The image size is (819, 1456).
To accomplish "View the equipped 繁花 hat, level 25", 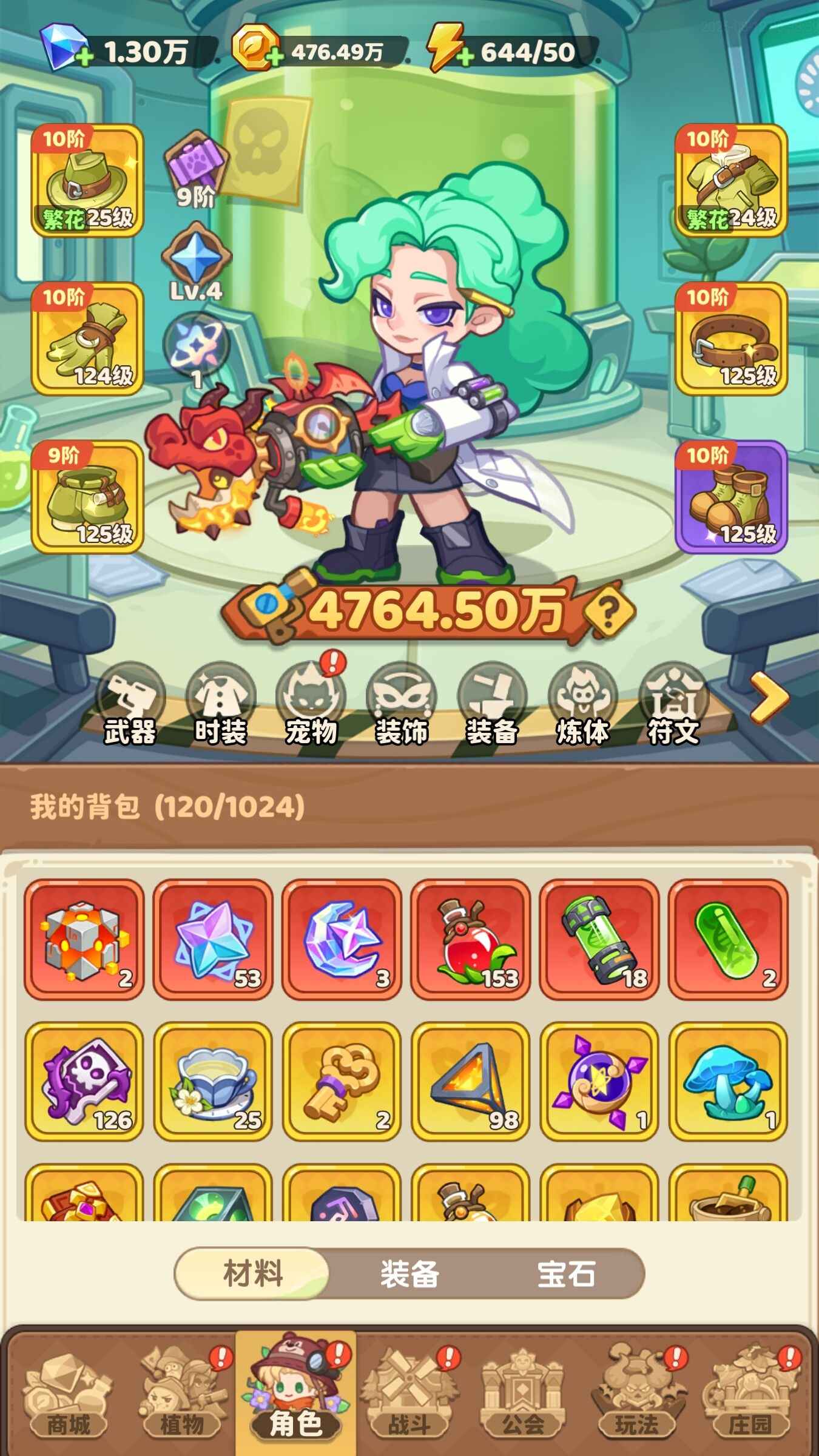I will click(87, 180).
